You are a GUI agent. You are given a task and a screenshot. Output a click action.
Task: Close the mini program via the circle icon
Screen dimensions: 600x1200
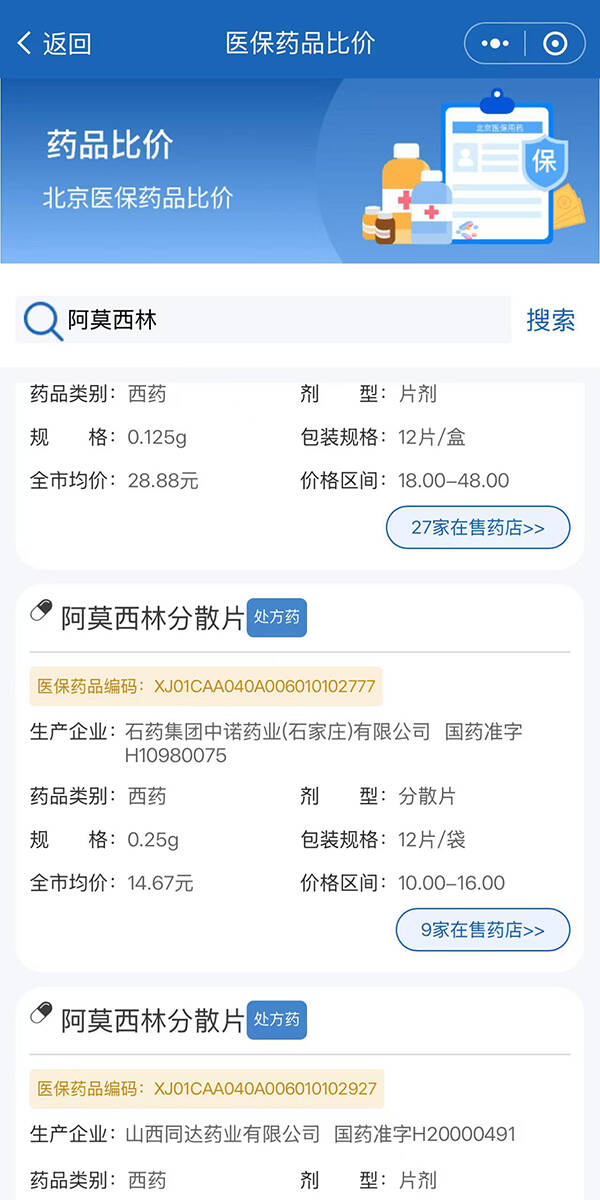(554, 44)
